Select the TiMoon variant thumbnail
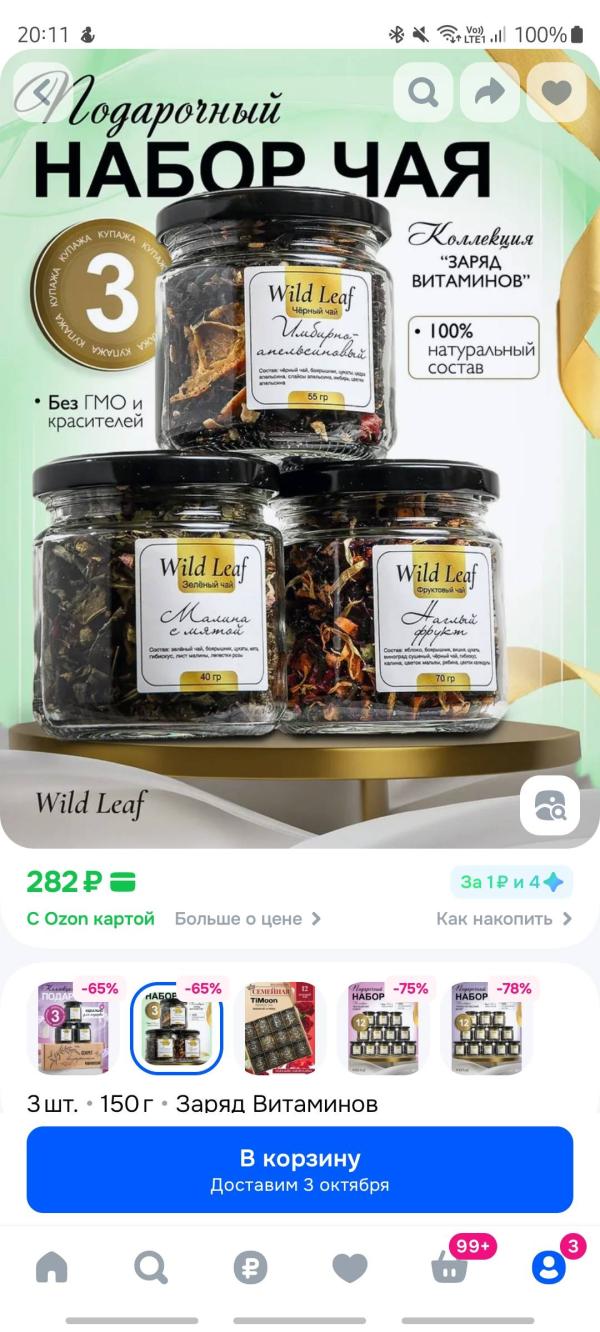Screen dimensions: 600x1332 click(281, 1028)
